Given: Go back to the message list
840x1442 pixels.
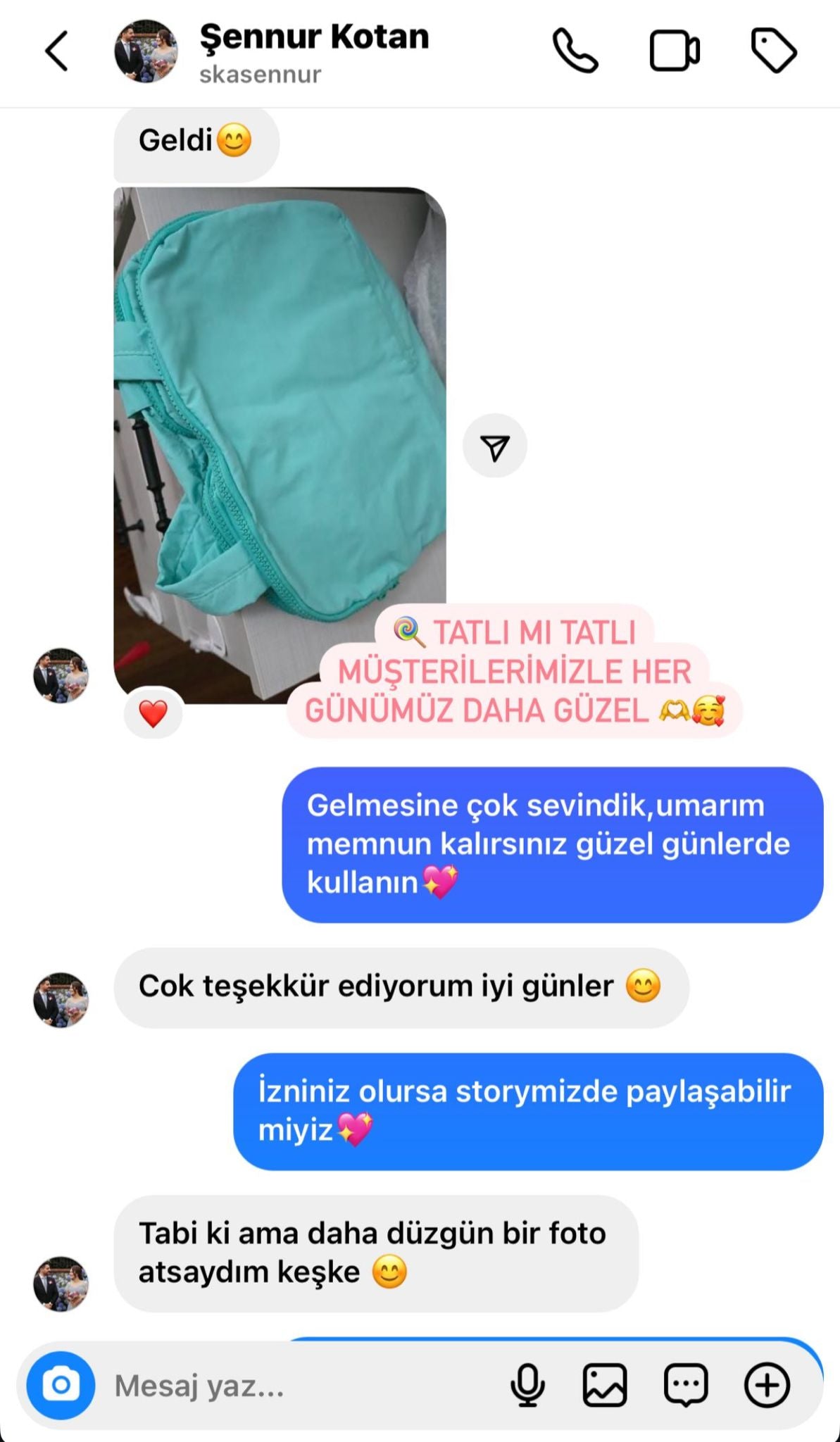Looking at the screenshot, I should [56, 51].
